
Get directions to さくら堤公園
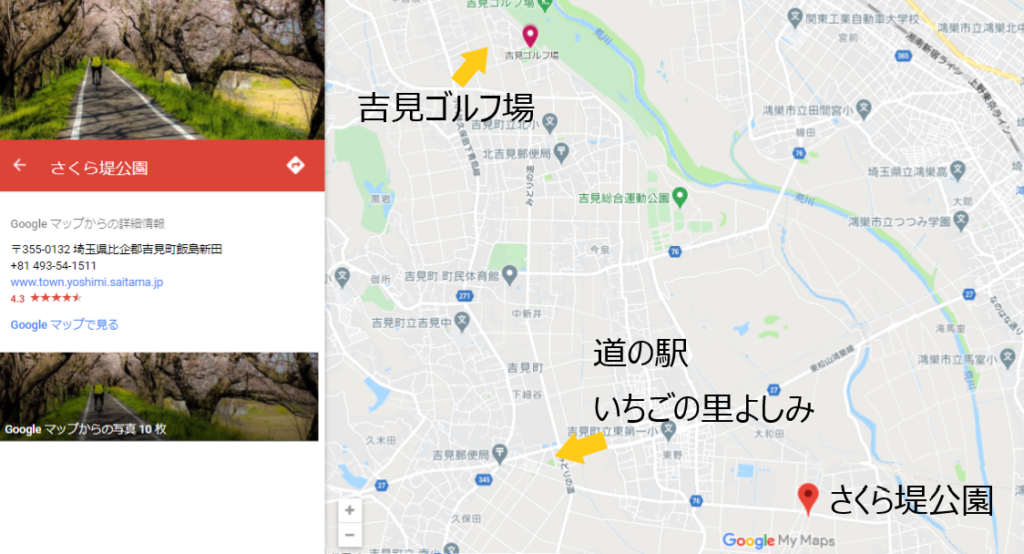click(x=295, y=165)
